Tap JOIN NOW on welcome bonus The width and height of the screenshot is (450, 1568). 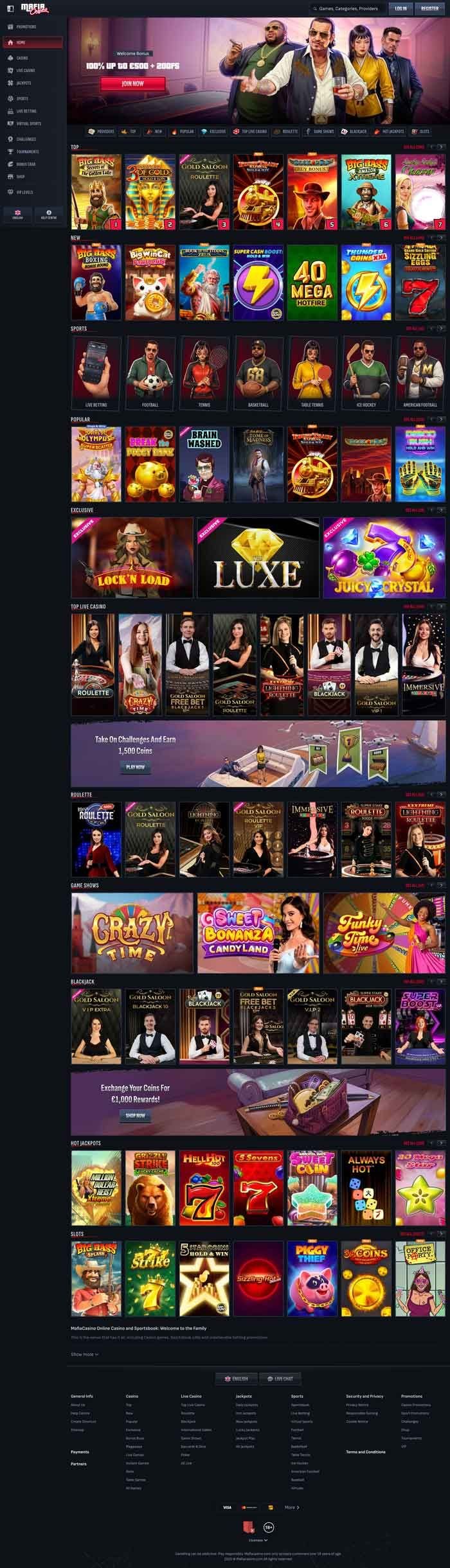132,84
